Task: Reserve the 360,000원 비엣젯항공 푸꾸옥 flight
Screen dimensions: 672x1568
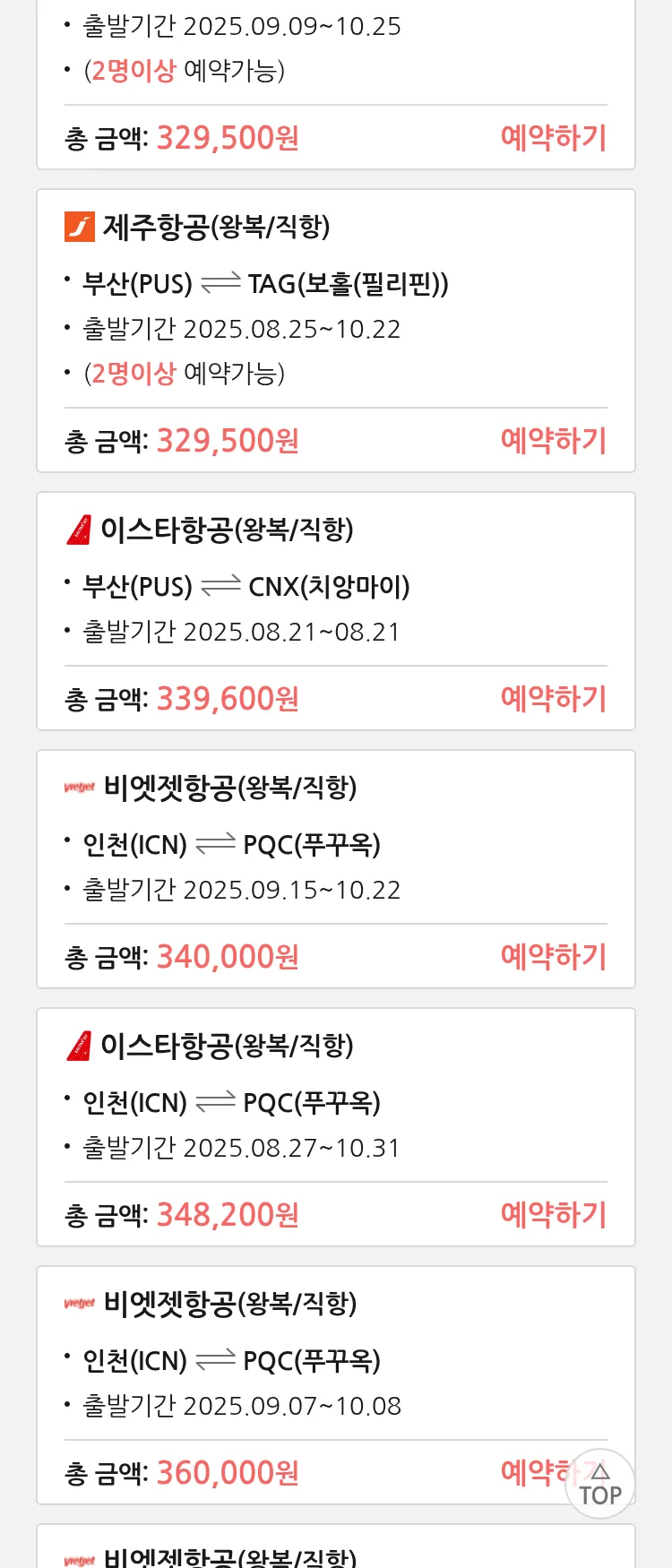Action: [x=533, y=1472]
